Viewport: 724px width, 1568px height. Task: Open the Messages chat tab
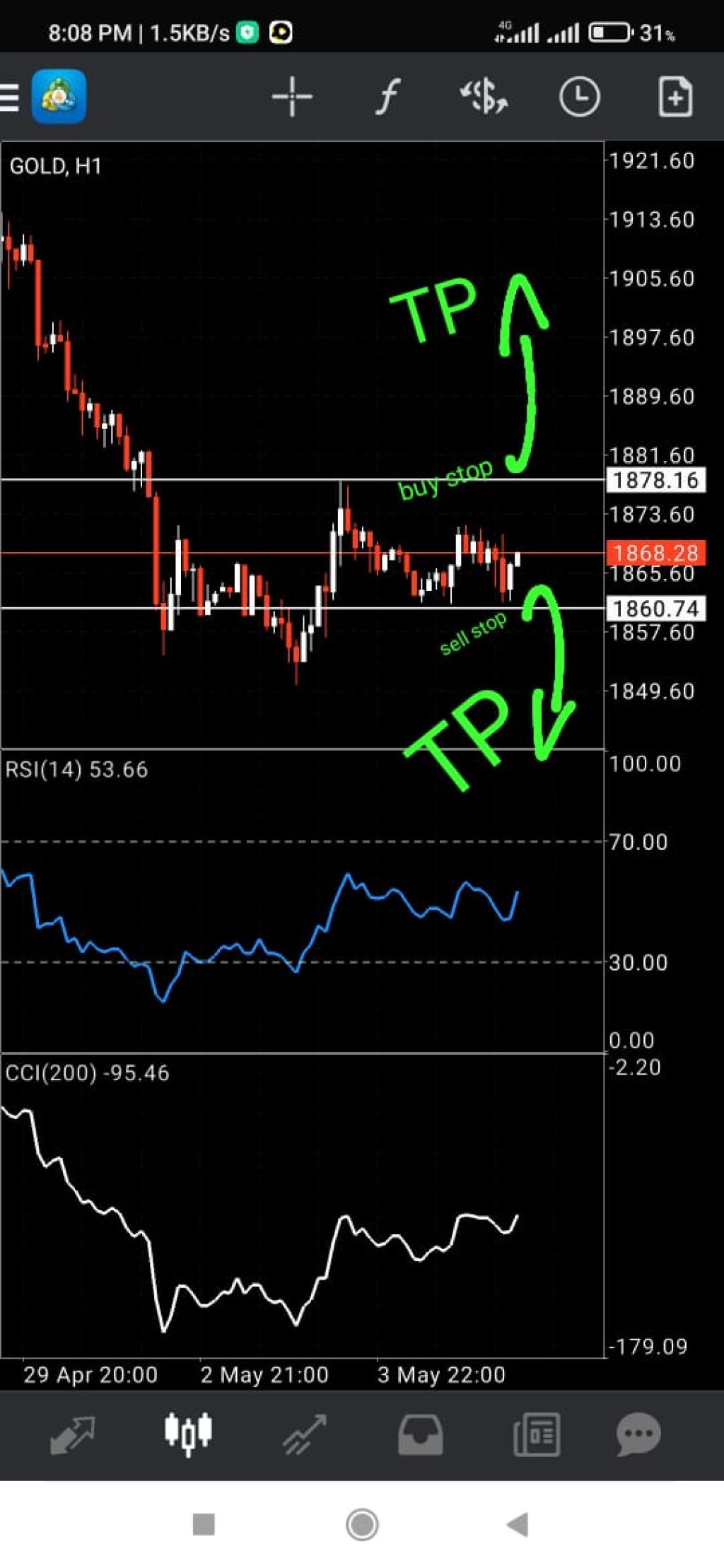(638, 1434)
